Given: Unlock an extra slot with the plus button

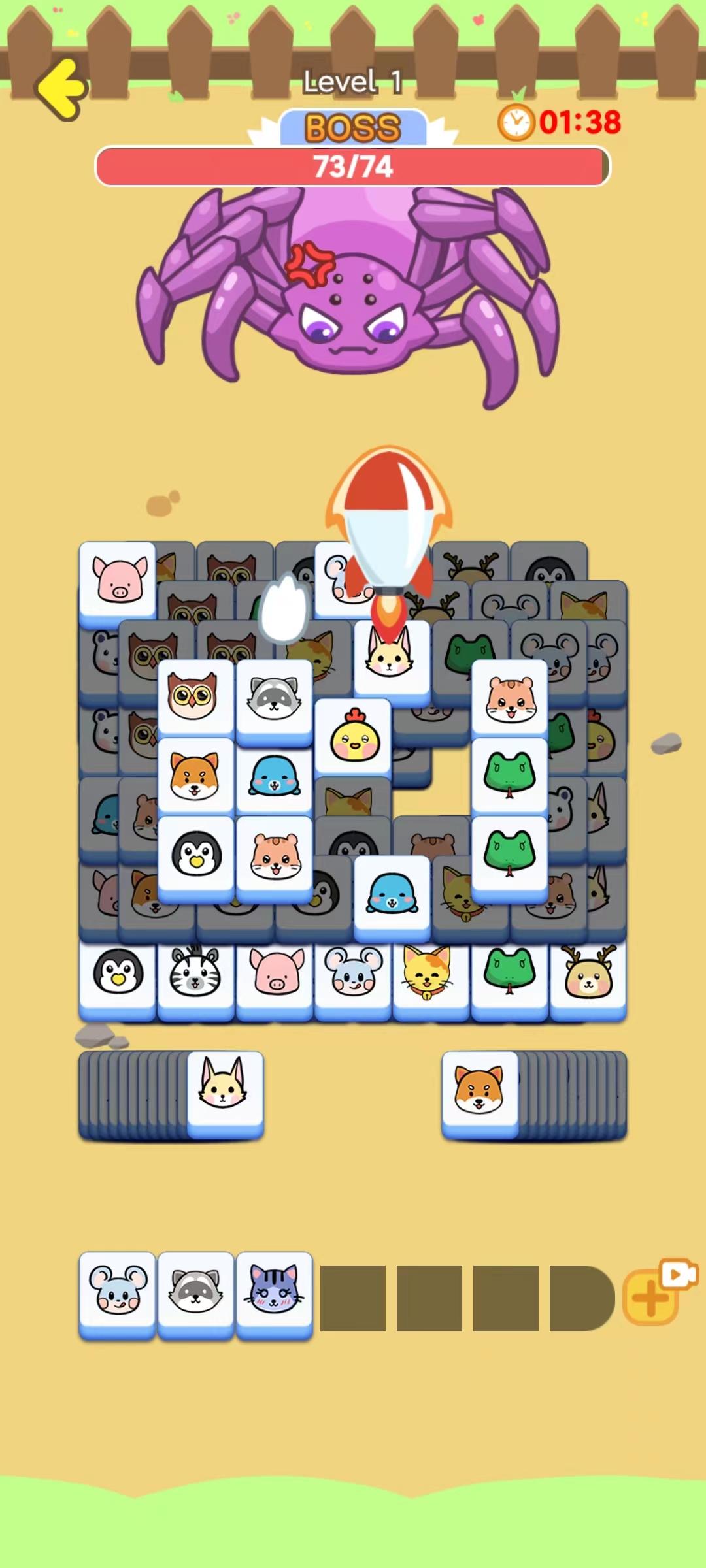Looking at the screenshot, I should 650,1297.
